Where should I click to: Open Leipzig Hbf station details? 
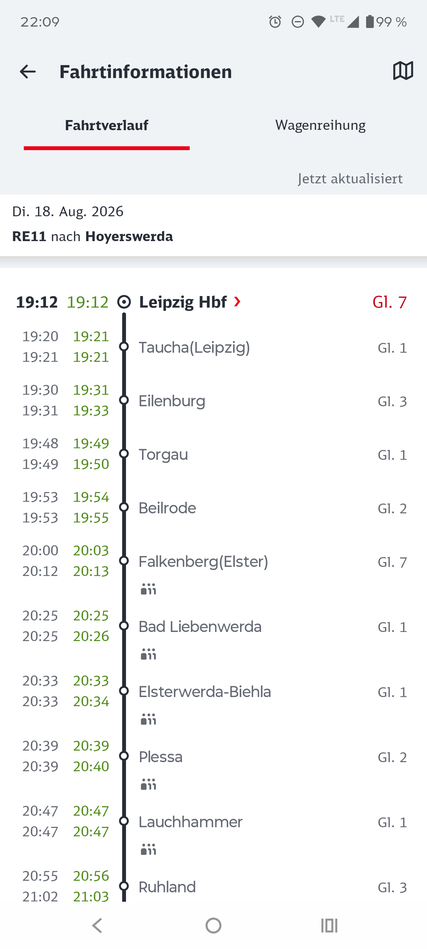[190, 302]
